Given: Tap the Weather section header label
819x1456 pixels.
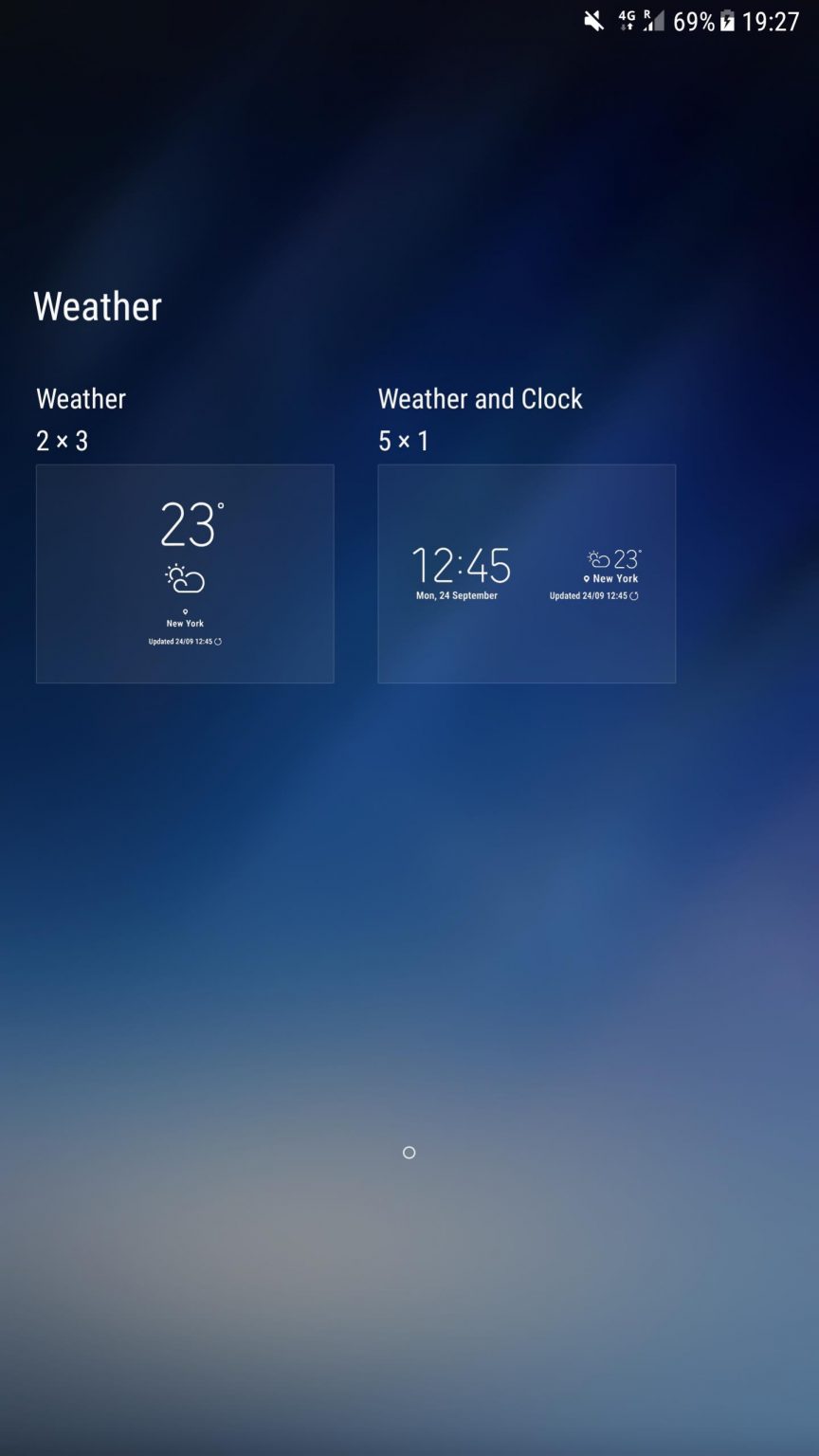Looking at the screenshot, I should (97, 306).
